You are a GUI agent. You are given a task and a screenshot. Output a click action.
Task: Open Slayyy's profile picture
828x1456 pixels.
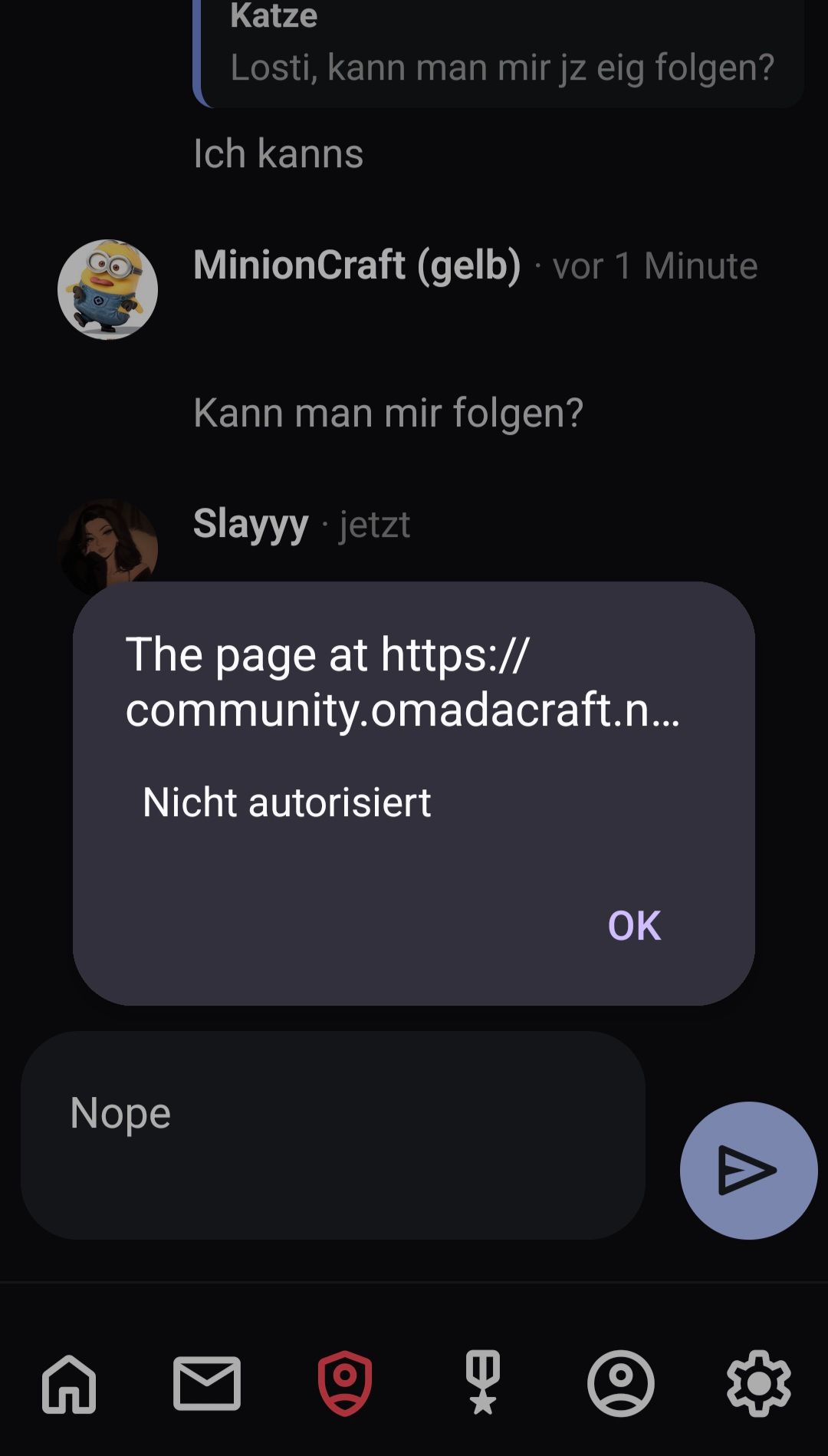(107, 542)
